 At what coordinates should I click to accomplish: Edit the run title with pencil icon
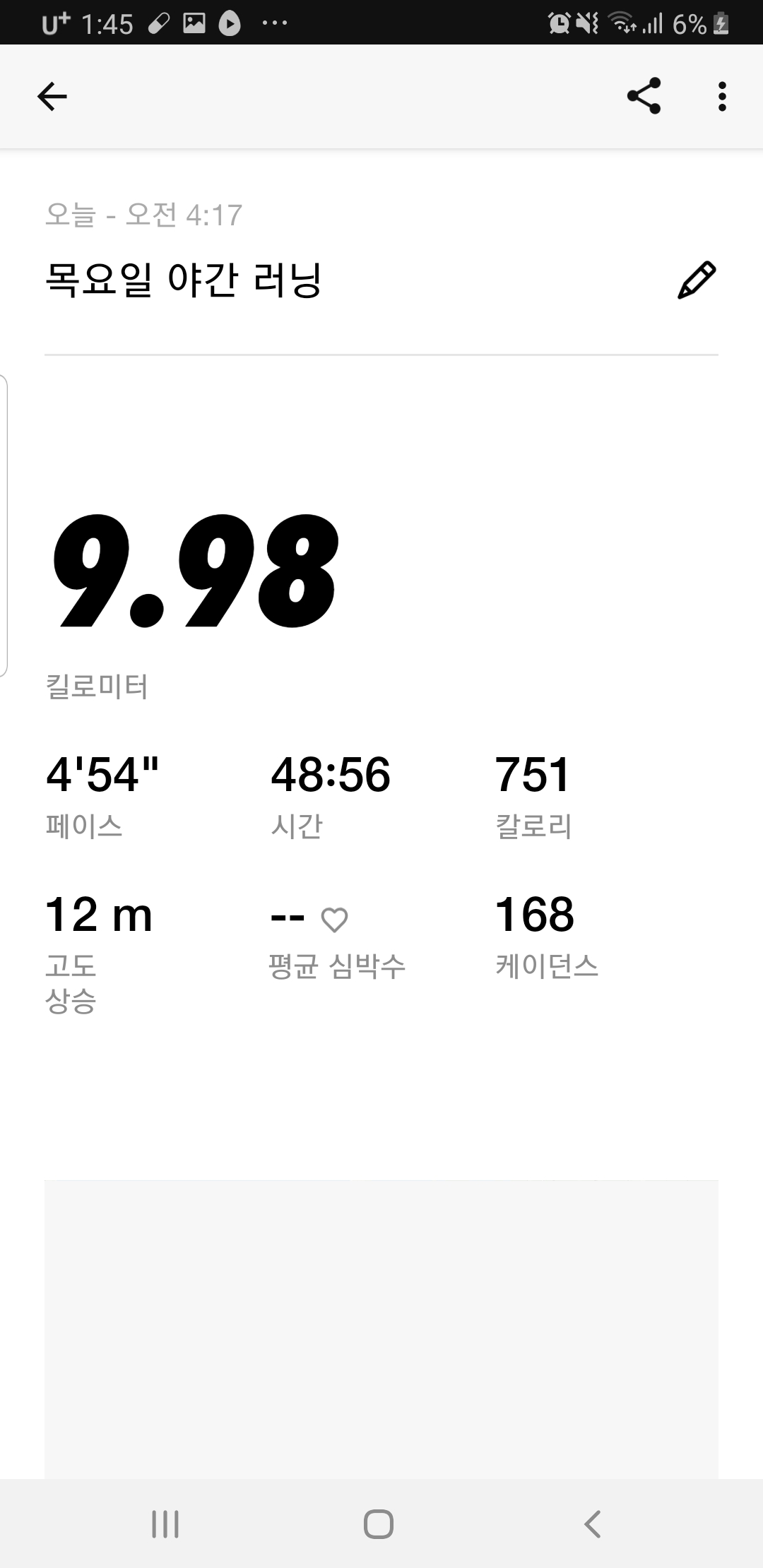coord(697,280)
